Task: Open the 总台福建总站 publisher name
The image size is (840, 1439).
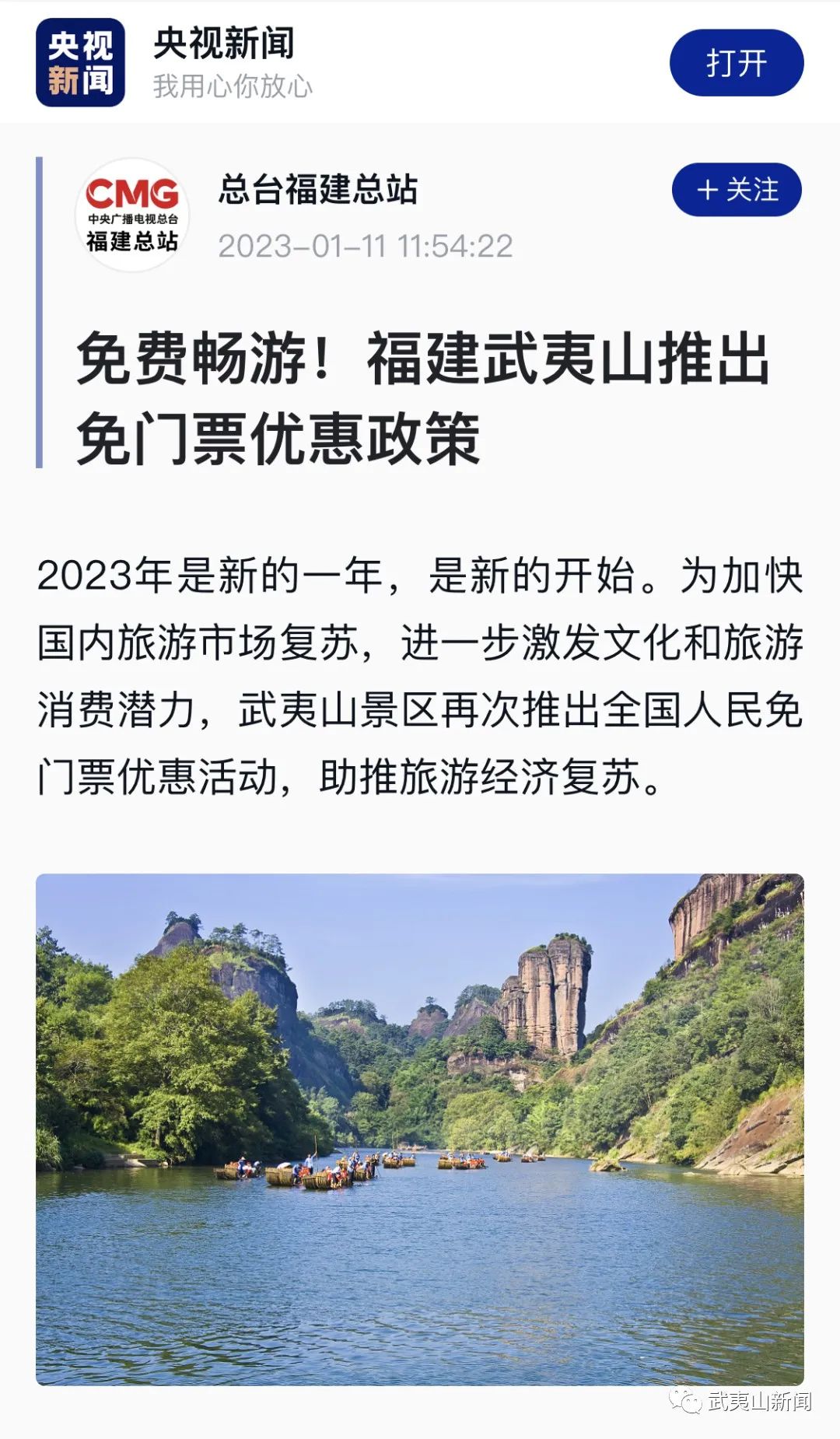Action: click(318, 190)
